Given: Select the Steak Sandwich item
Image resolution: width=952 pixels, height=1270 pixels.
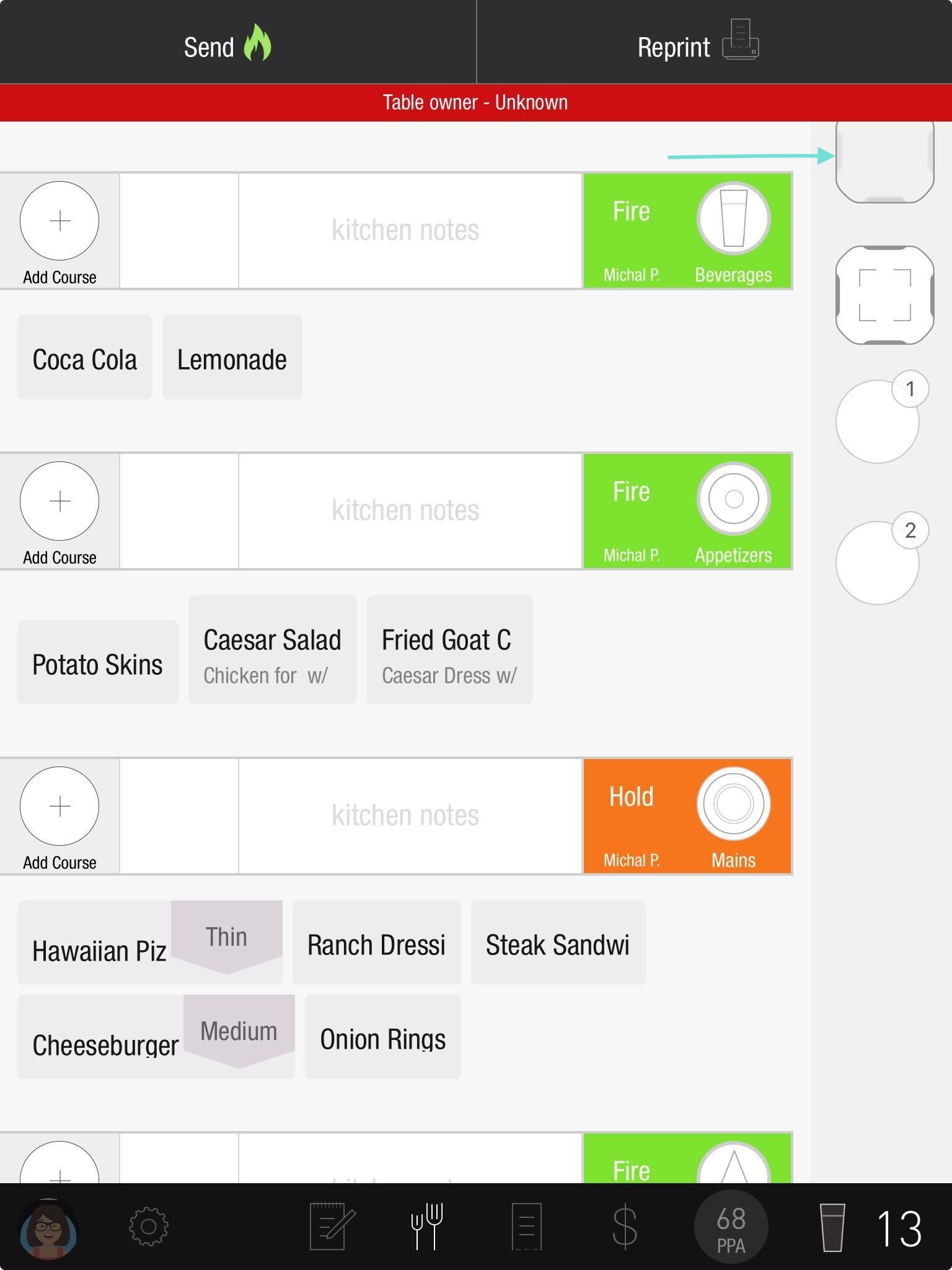Looking at the screenshot, I should [x=558, y=943].
